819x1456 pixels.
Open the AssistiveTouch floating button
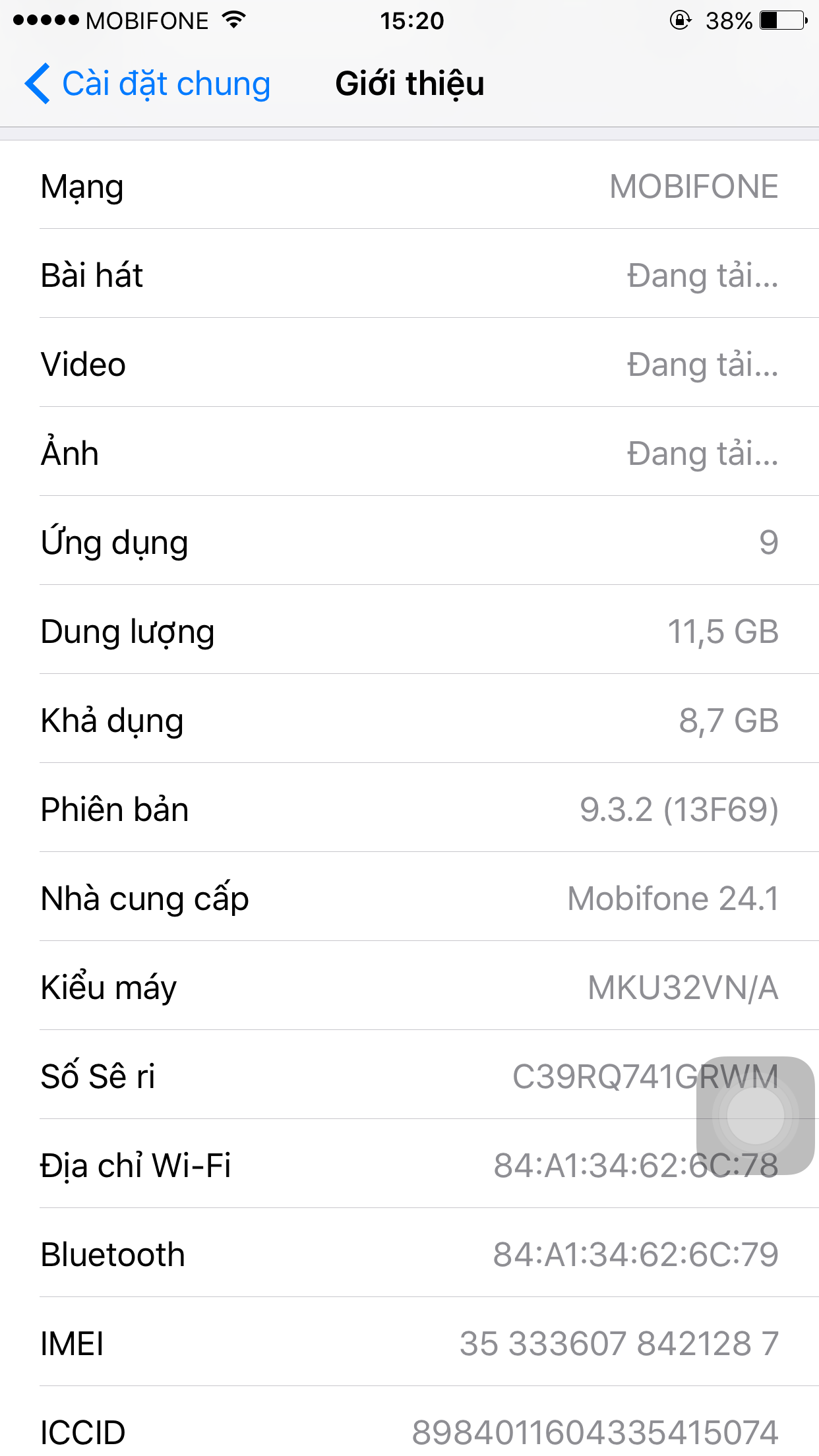755,1115
